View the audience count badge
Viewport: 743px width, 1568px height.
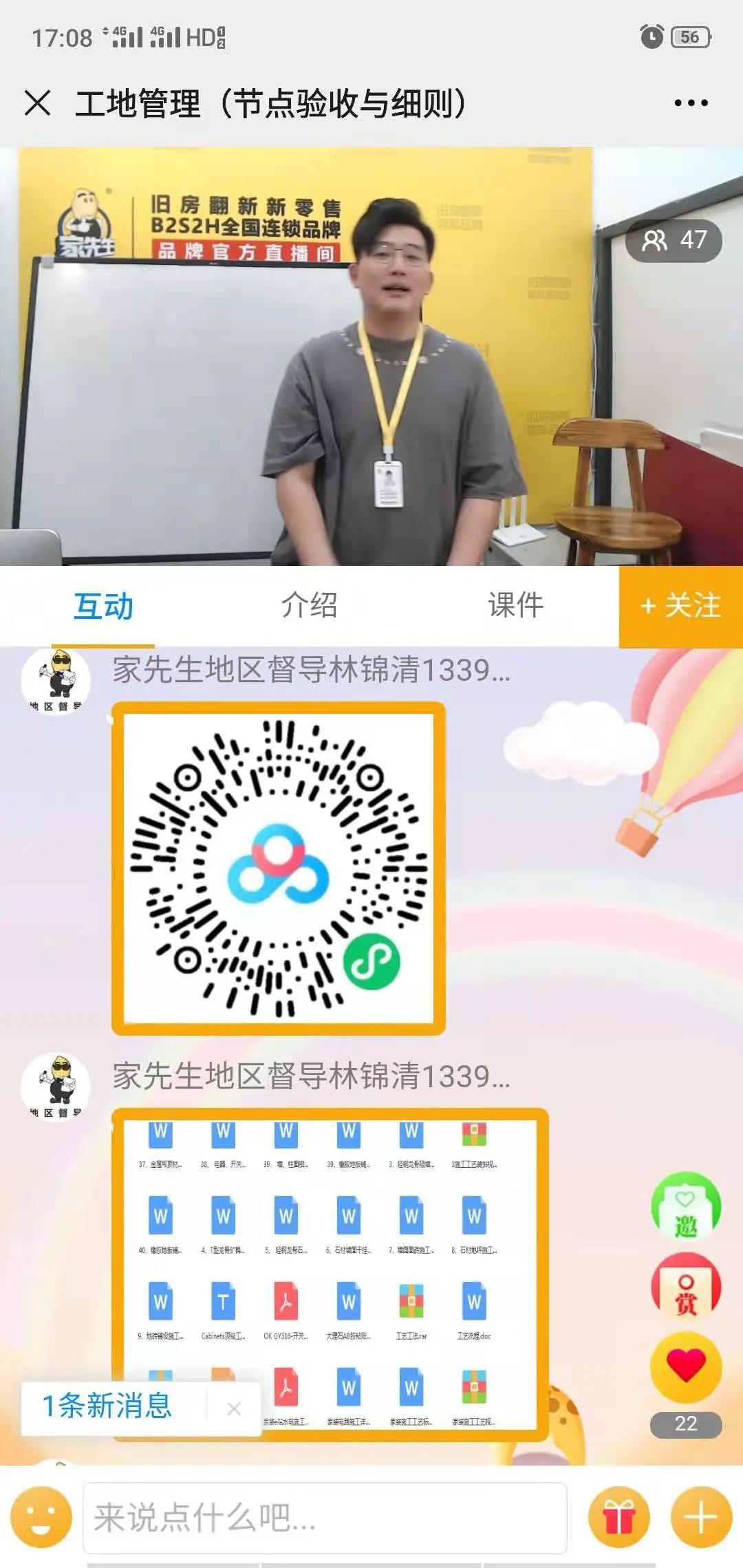coord(674,241)
